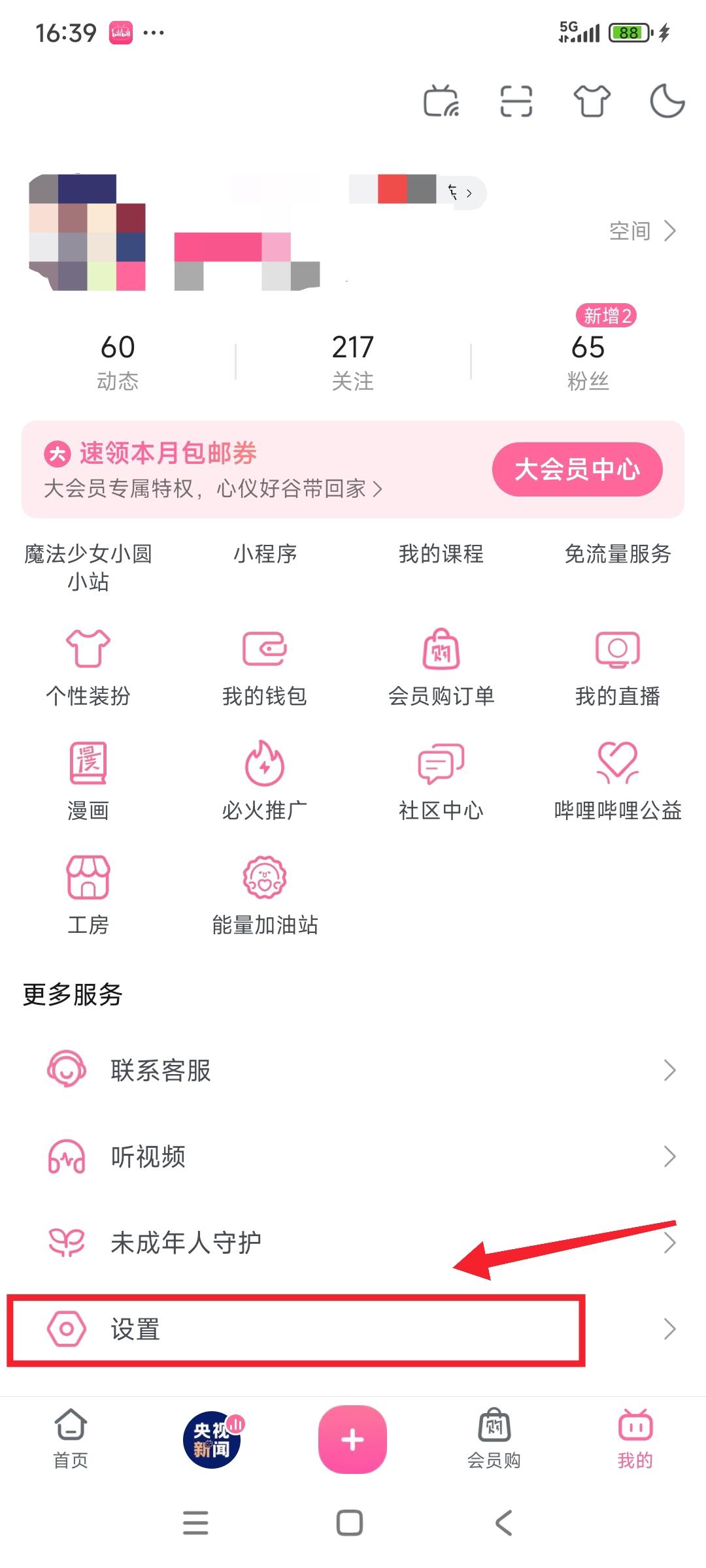Open the QR scan icon

(516, 101)
